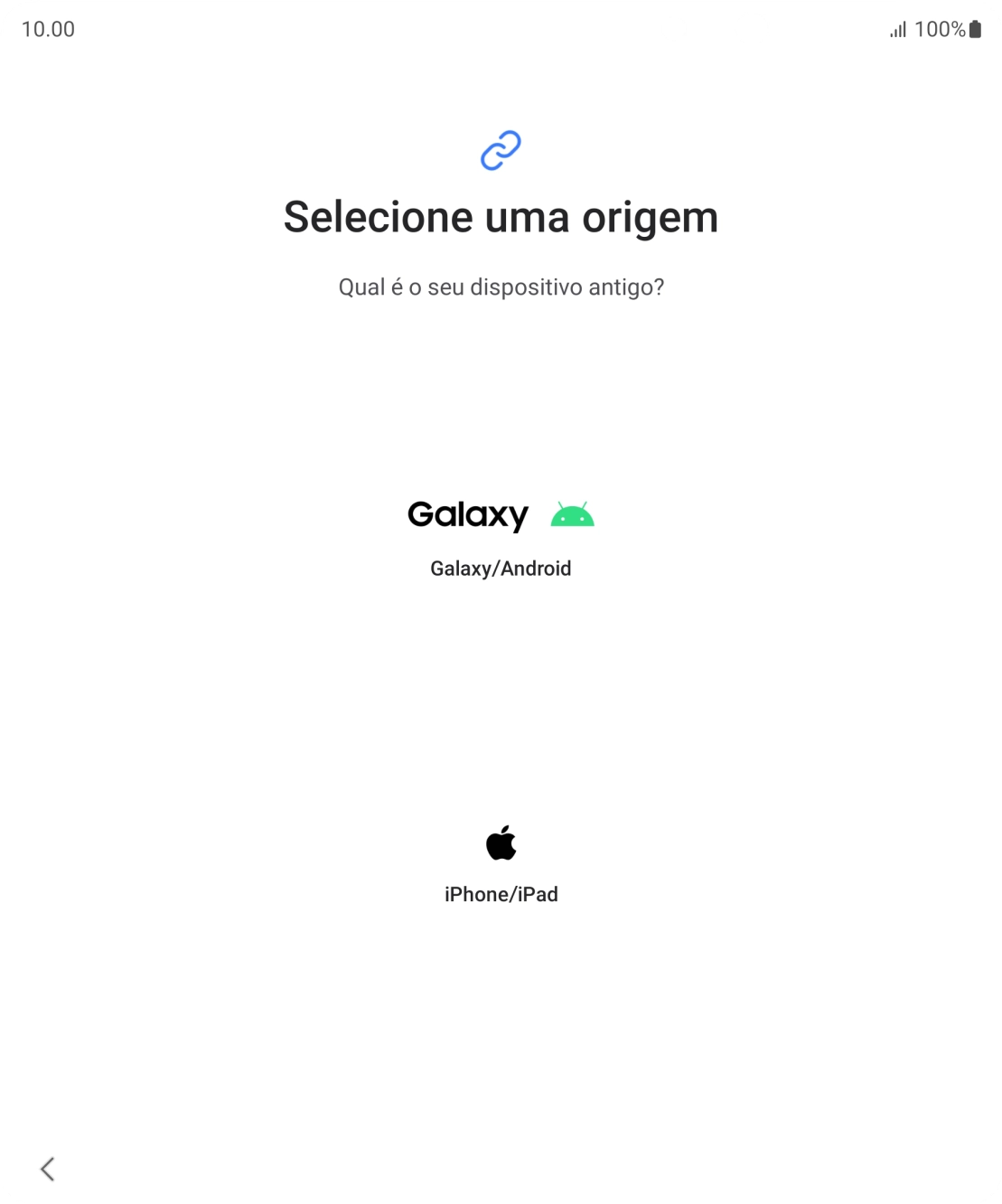
Task: Tap the battery icon in status bar
Action: click(975, 30)
